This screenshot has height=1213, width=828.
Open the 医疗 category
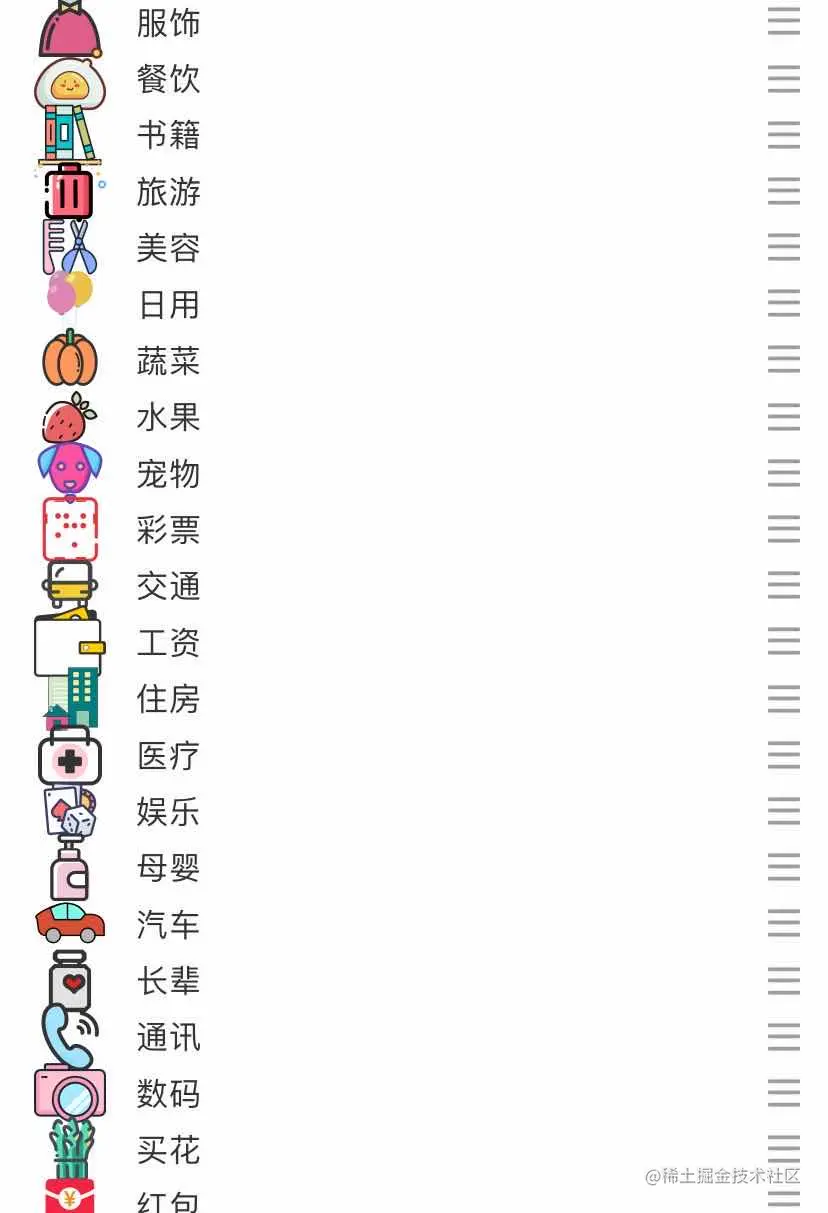[168, 755]
